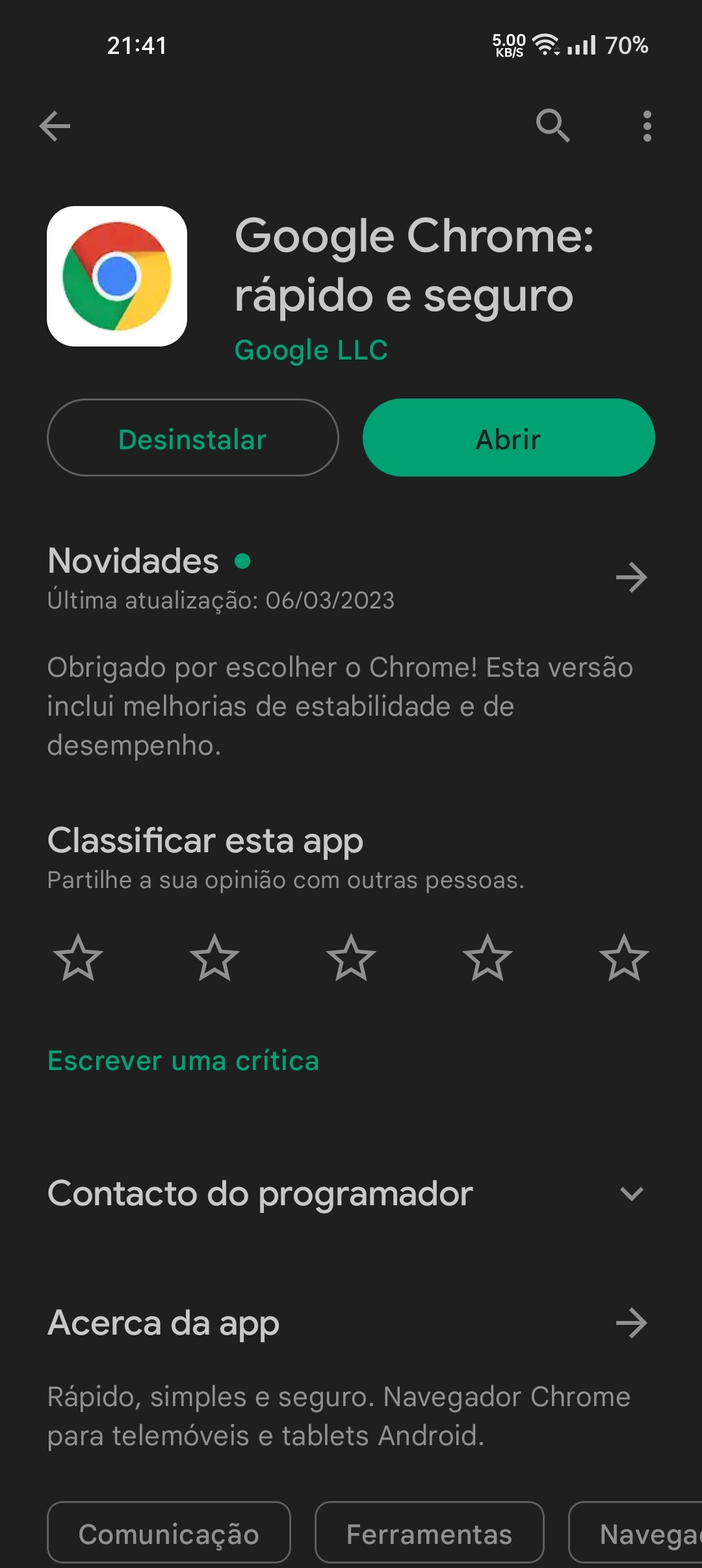The width and height of the screenshot is (702, 1568).
Task: Give the app a two-star rating
Action: pos(214,958)
